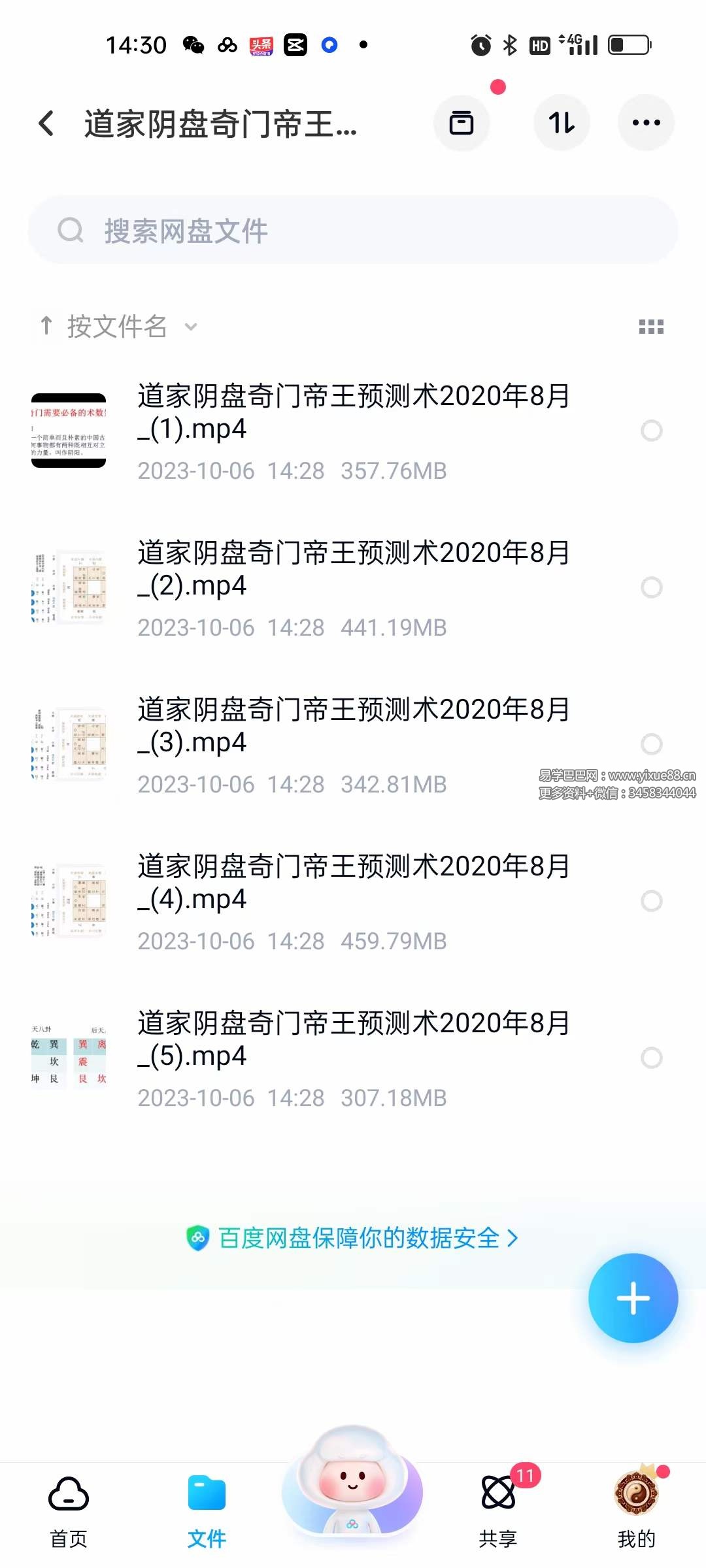The image size is (706, 1568).
Task: Open video file _(1).mp4
Action: click(x=353, y=413)
